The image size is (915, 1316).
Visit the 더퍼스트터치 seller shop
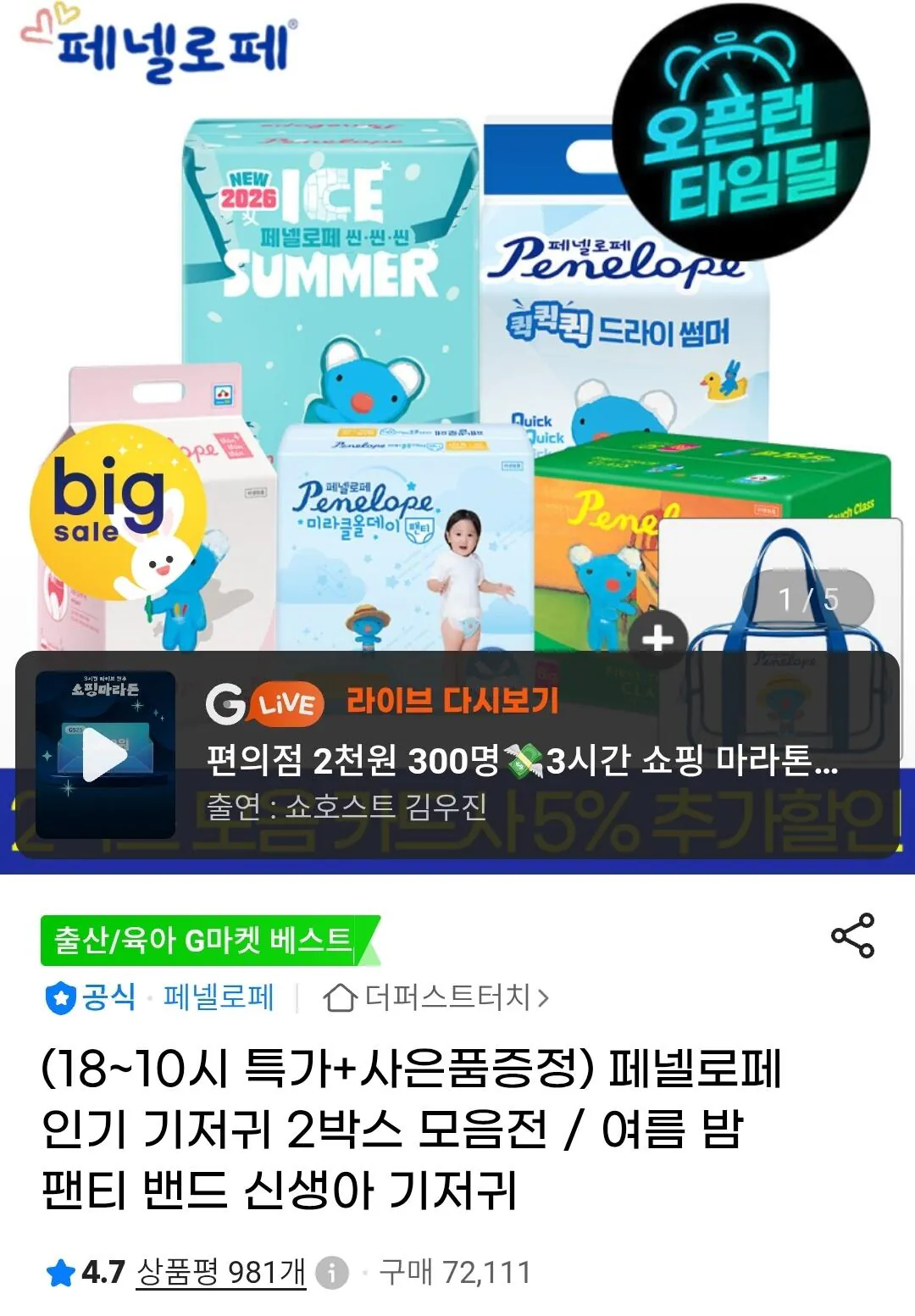pos(436,997)
